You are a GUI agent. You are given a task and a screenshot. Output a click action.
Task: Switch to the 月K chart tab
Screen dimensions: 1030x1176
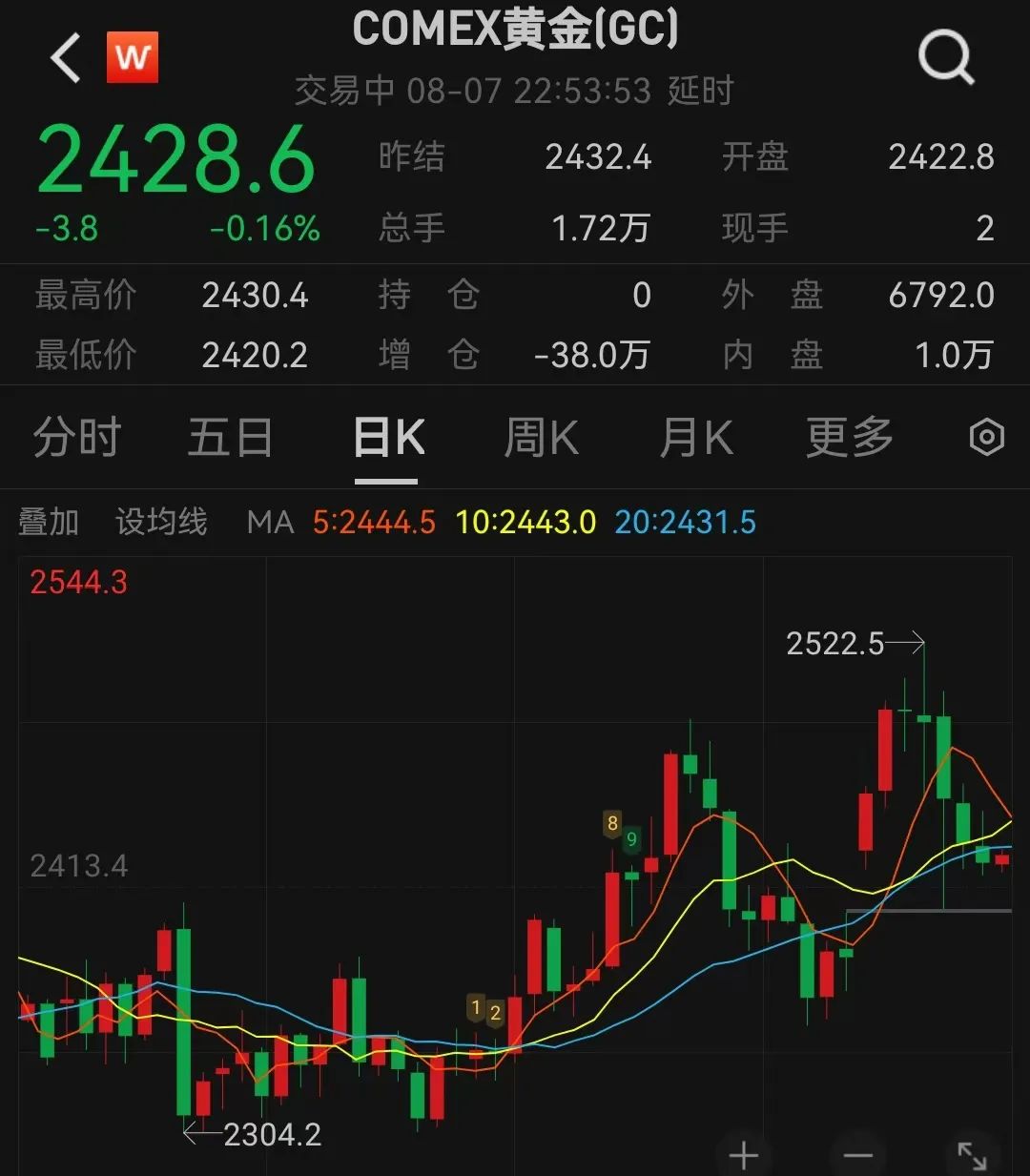coord(696,438)
